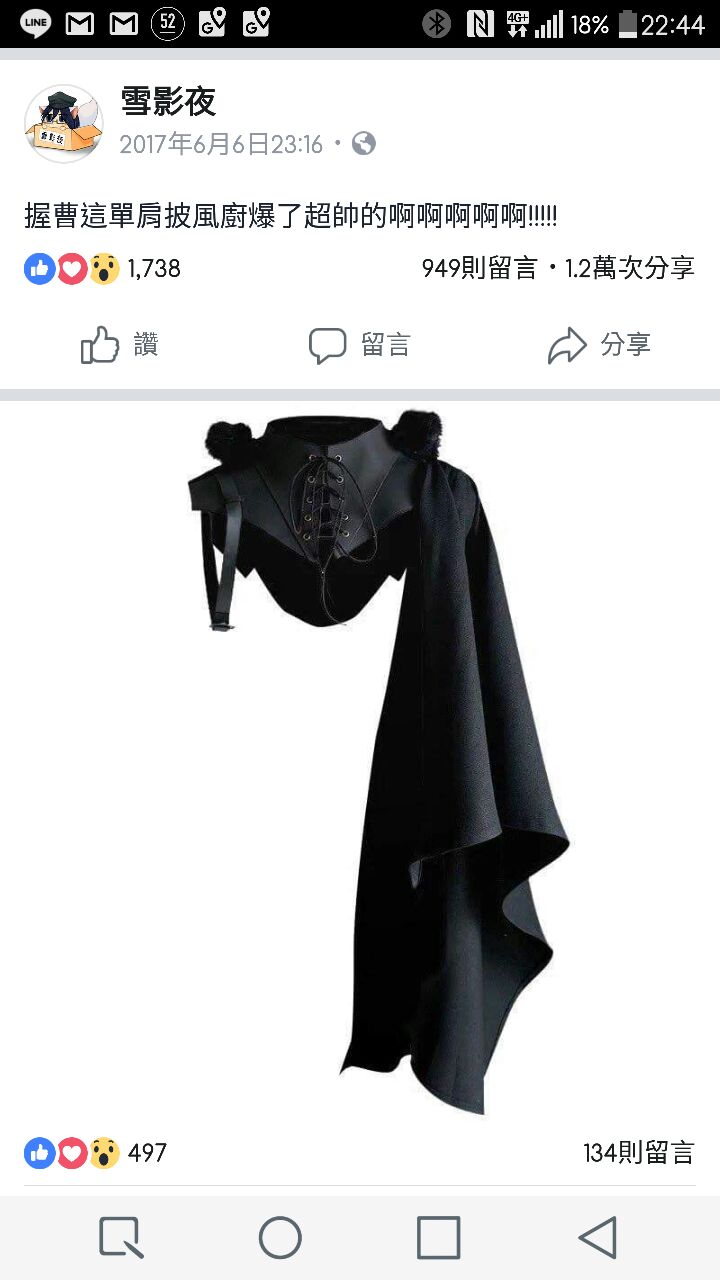Screen dimensions: 720x1280
Task: Open the photo's 134則留言 comments
Action: tap(638, 1153)
